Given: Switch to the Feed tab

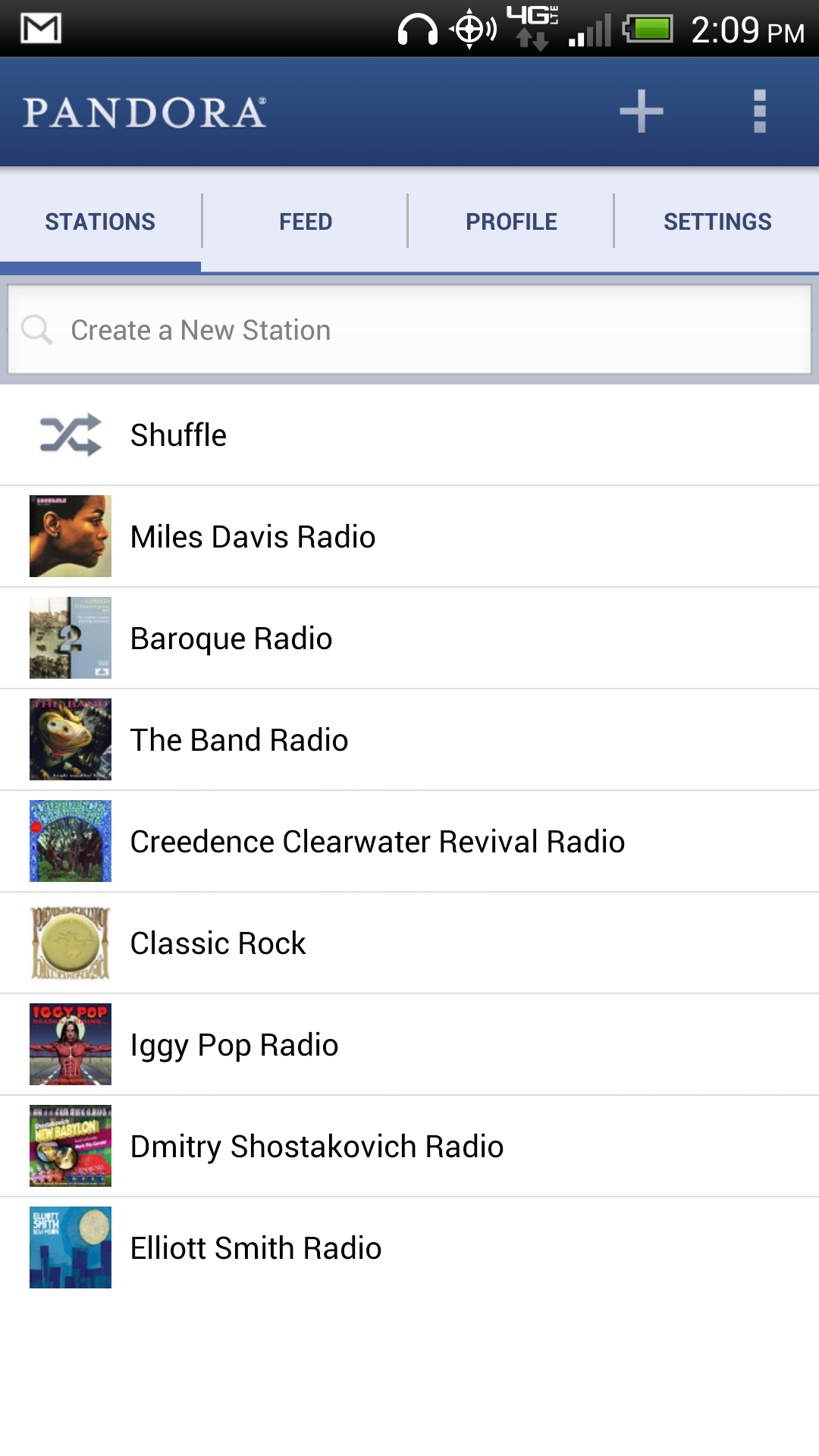Looking at the screenshot, I should pos(306,221).
